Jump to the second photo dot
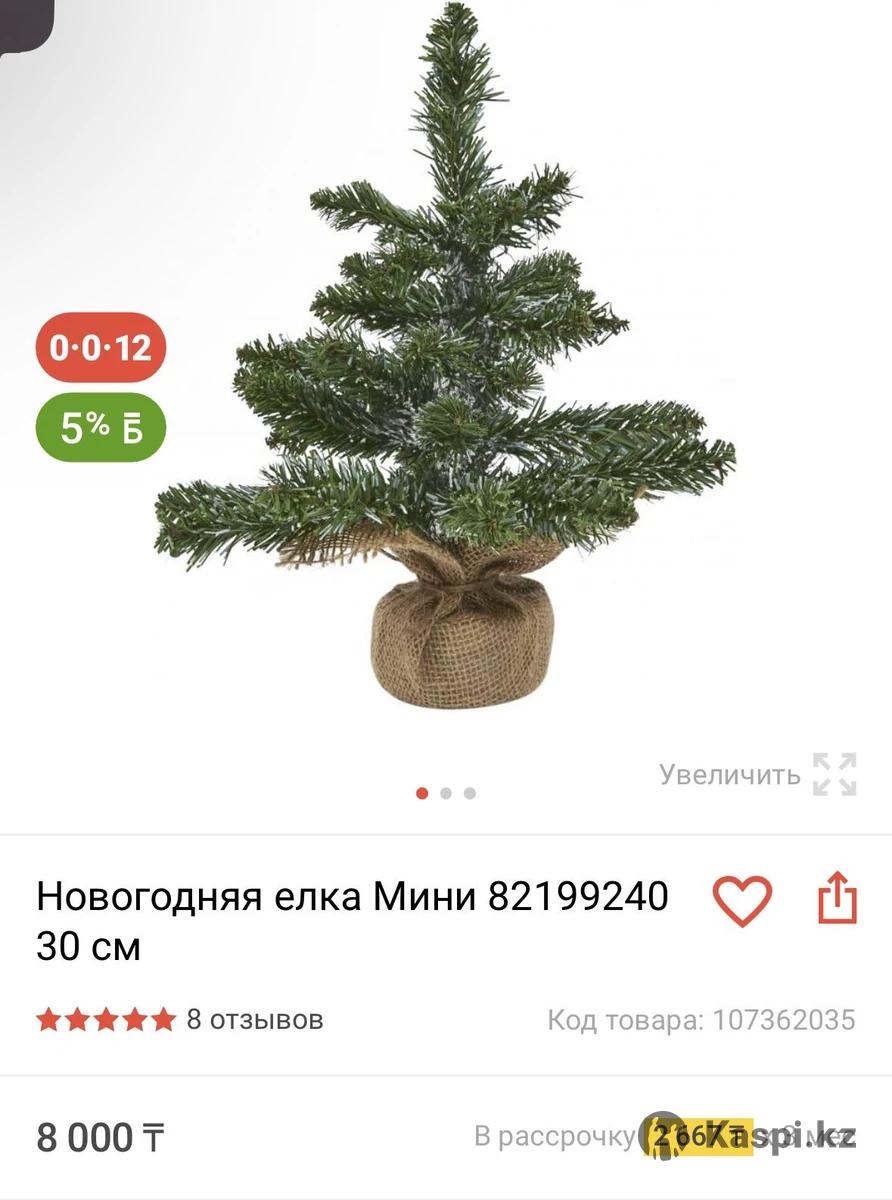Viewport: 892px width, 1200px height. [446, 793]
